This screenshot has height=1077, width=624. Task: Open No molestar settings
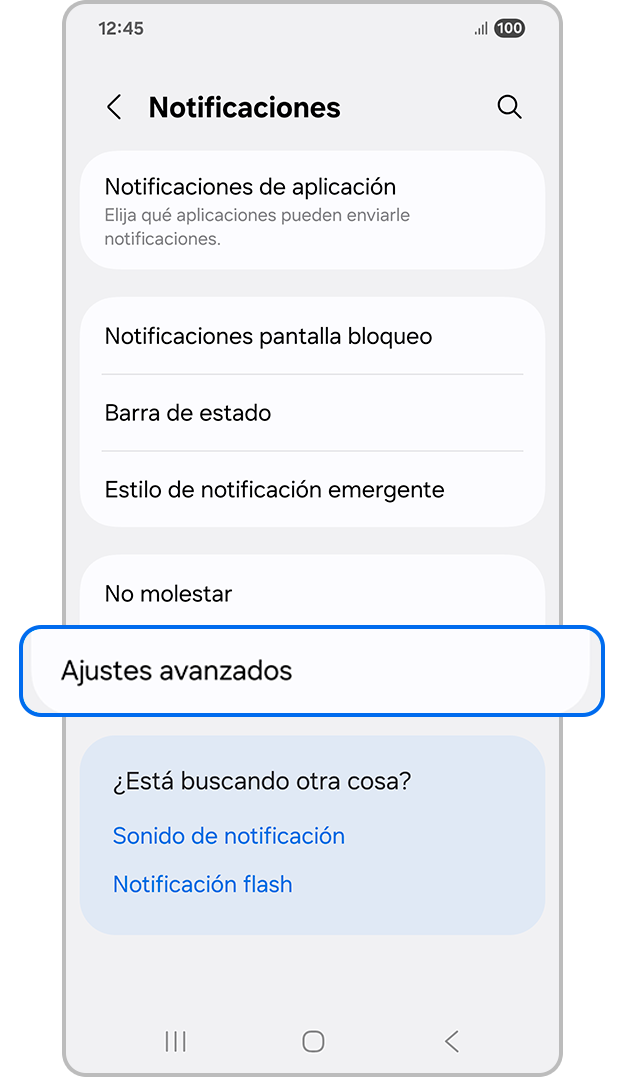[312, 594]
